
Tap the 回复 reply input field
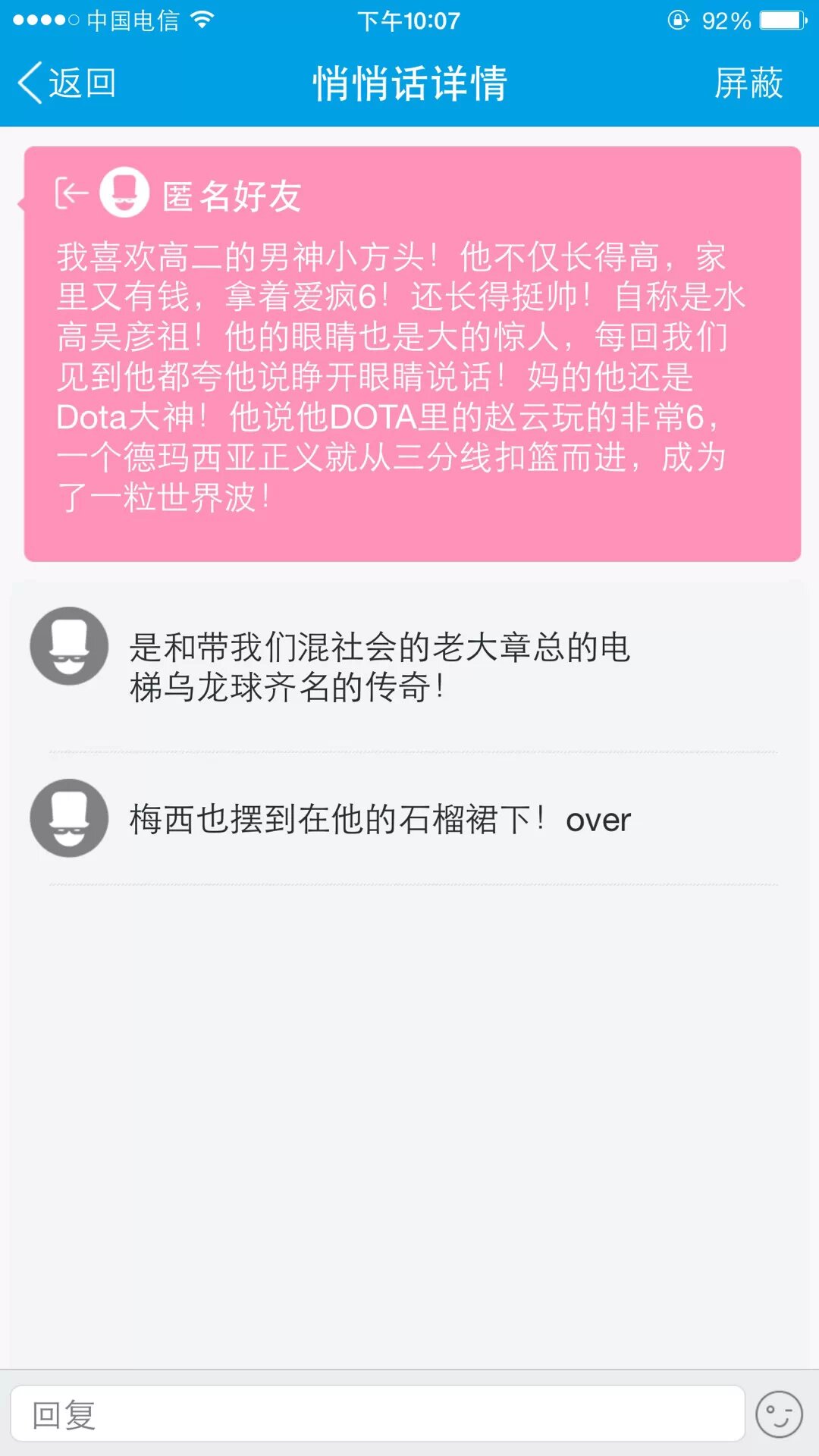(377, 1414)
